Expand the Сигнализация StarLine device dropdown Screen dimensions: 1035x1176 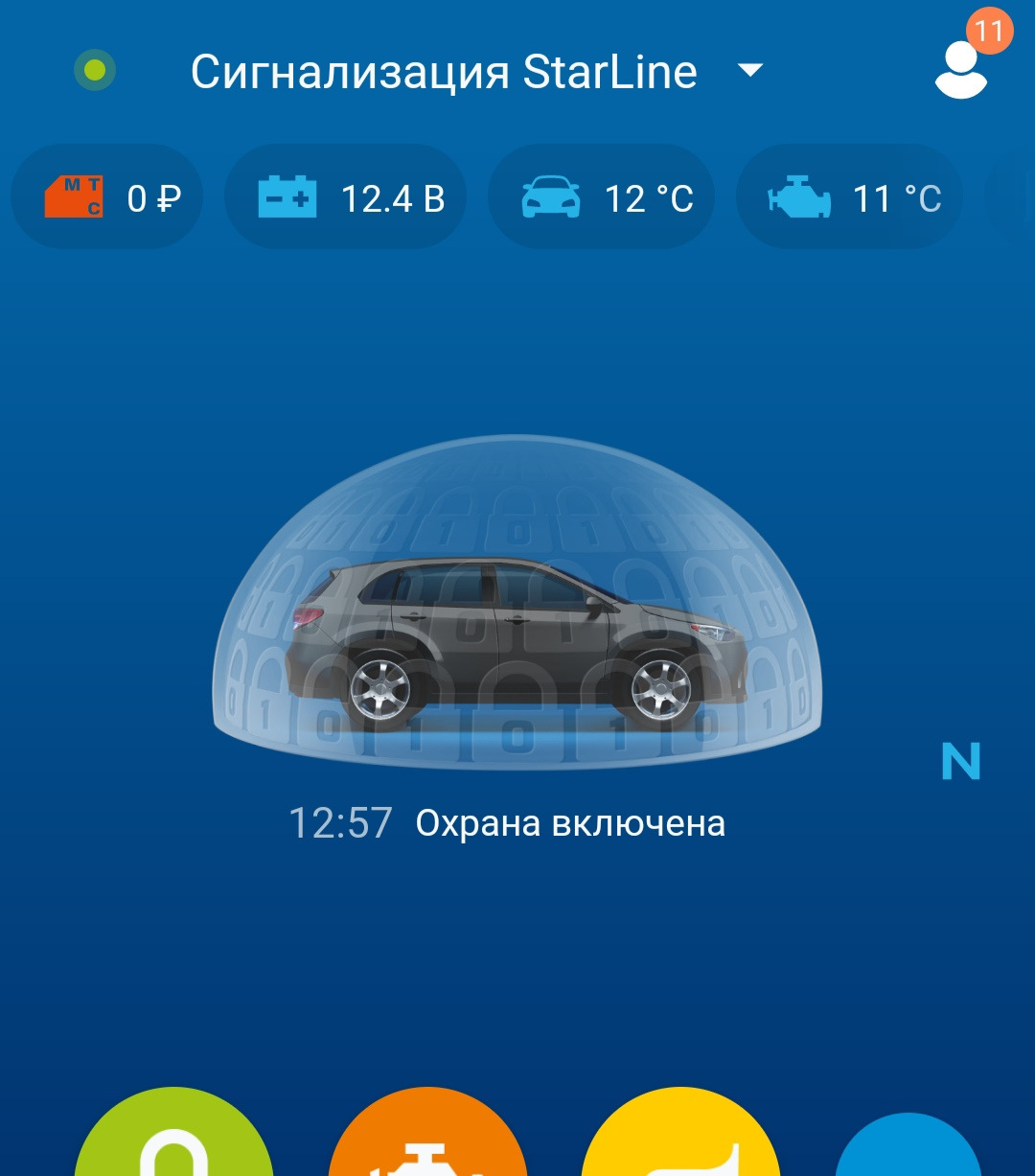coord(749,70)
